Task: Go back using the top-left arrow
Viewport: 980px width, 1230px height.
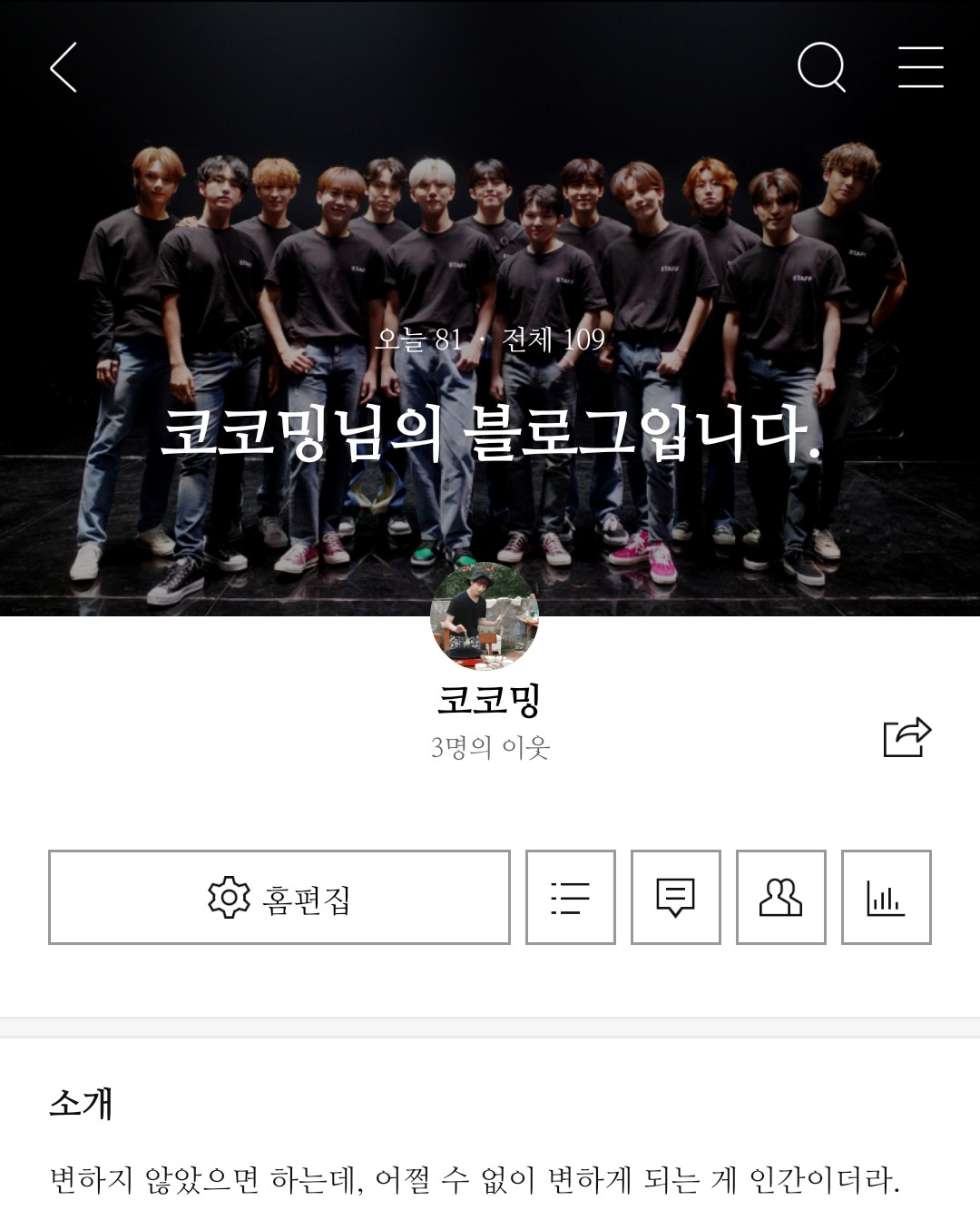Action: click(x=64, y=67)
